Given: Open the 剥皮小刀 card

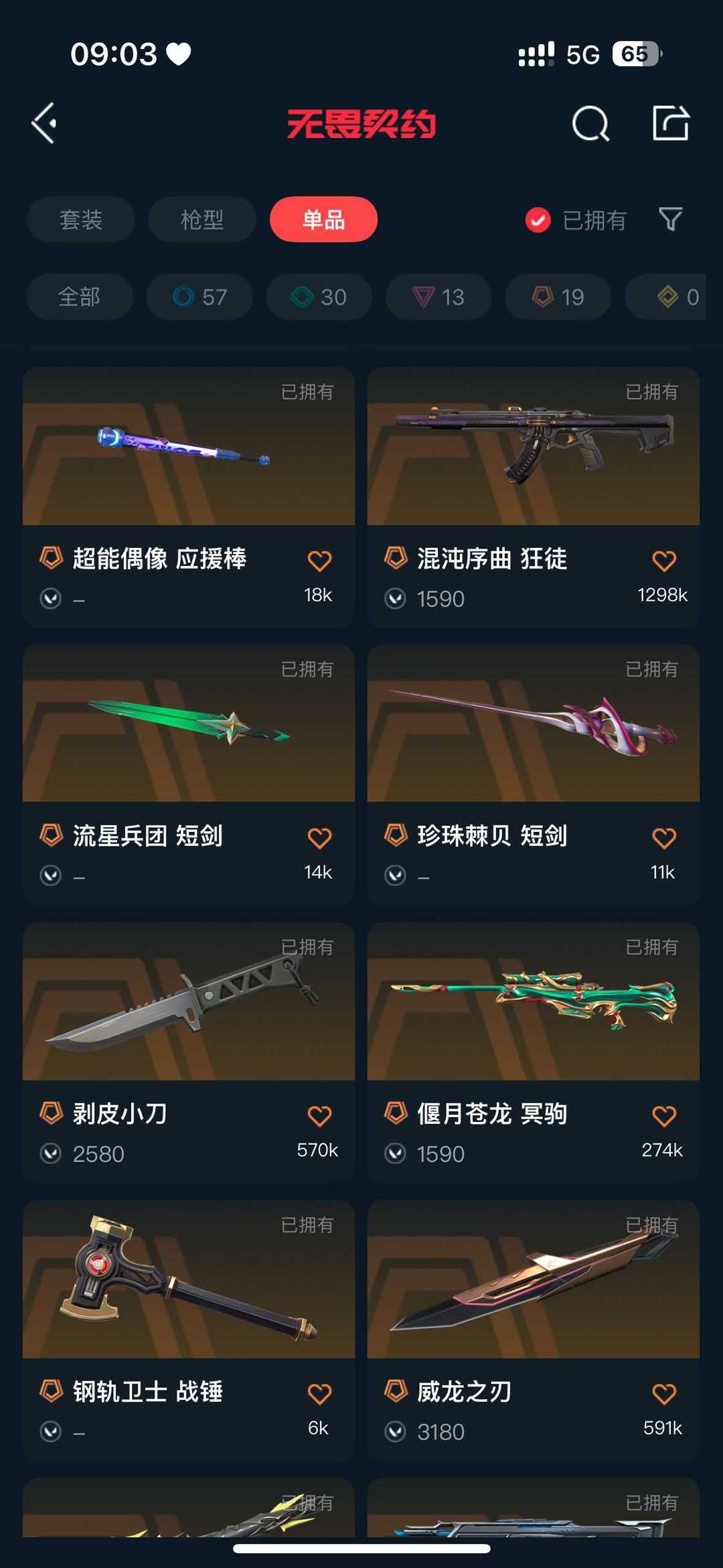Looking at the screenshot, I should [189, 1052].
